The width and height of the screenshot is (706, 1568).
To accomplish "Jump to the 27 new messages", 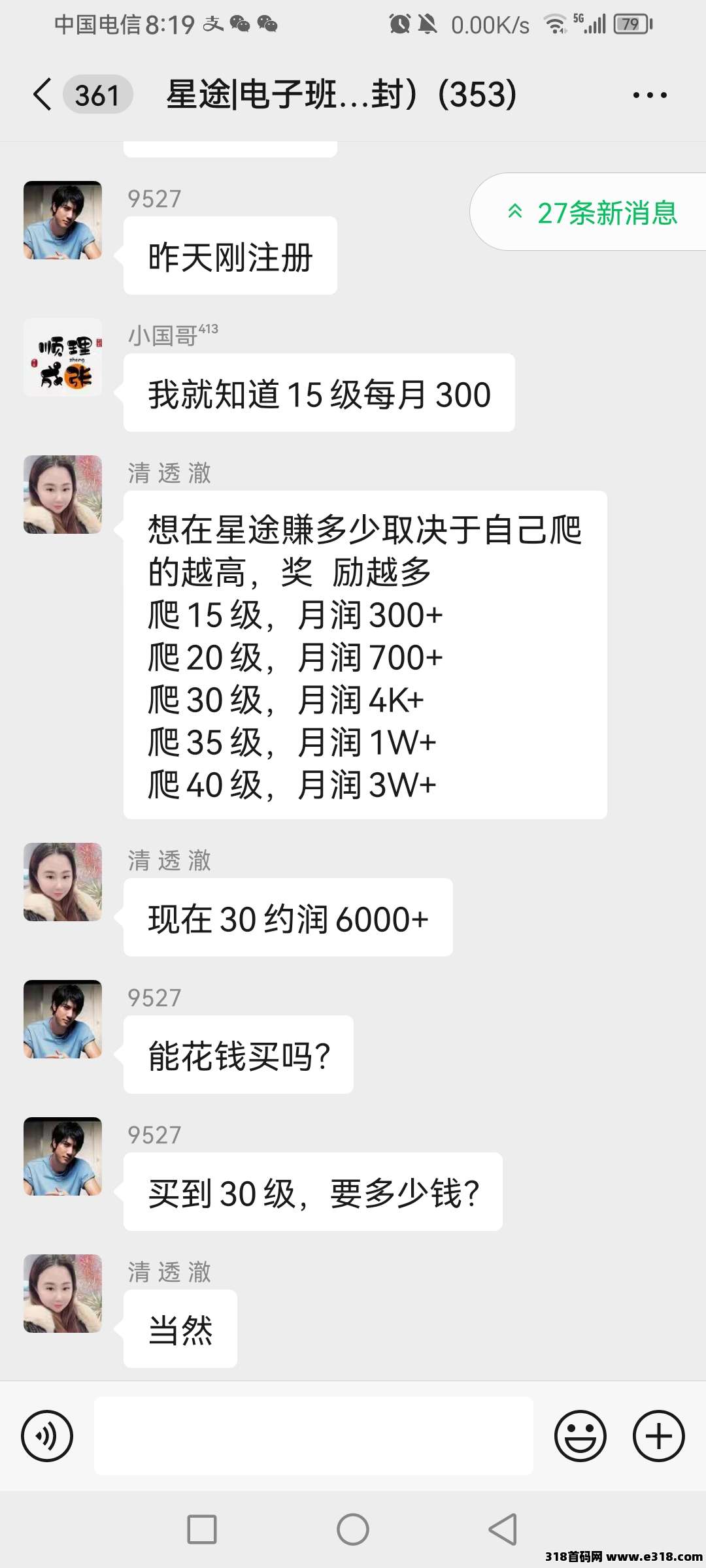I will [x=592, y=213].
